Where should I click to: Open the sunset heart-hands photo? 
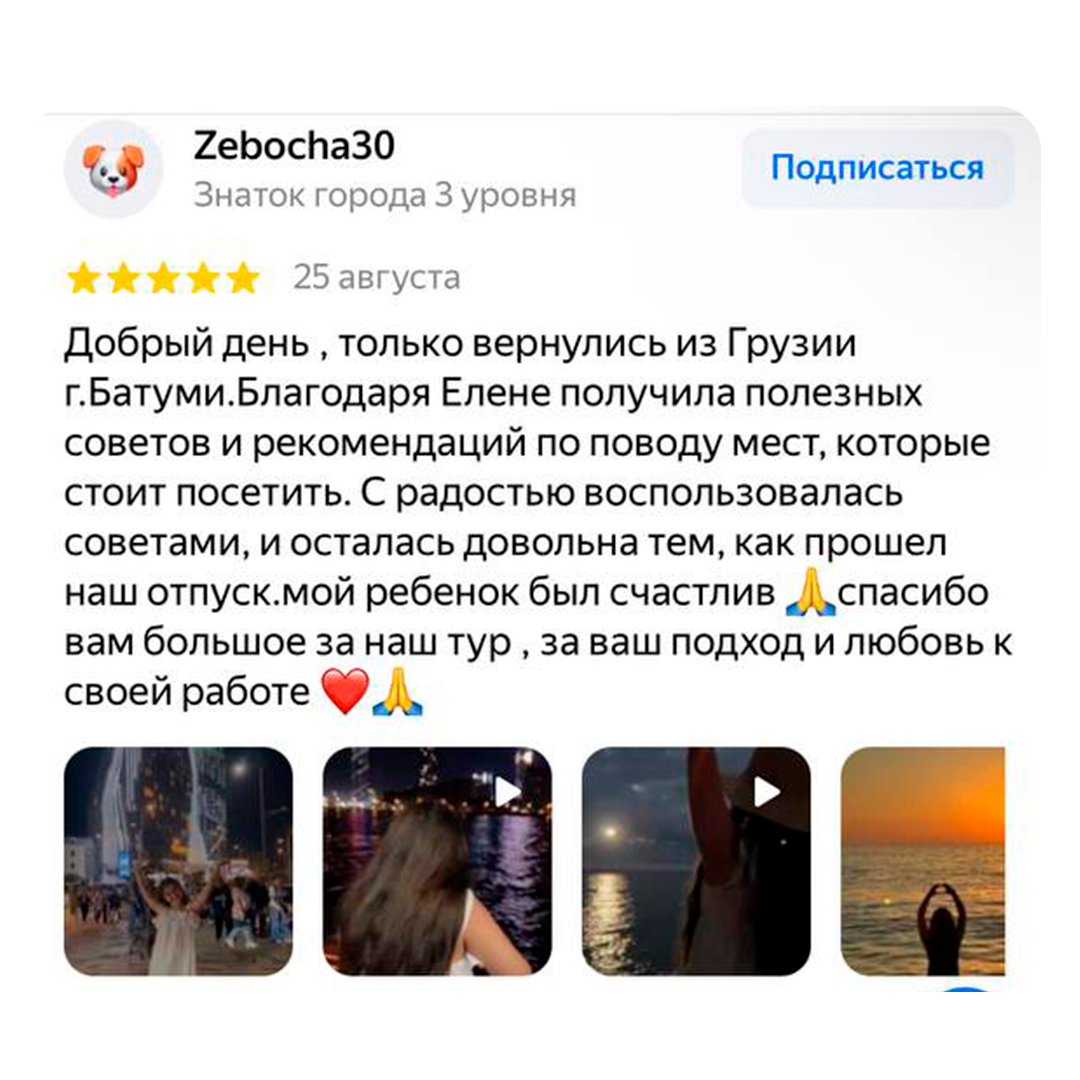click(923, 861)
